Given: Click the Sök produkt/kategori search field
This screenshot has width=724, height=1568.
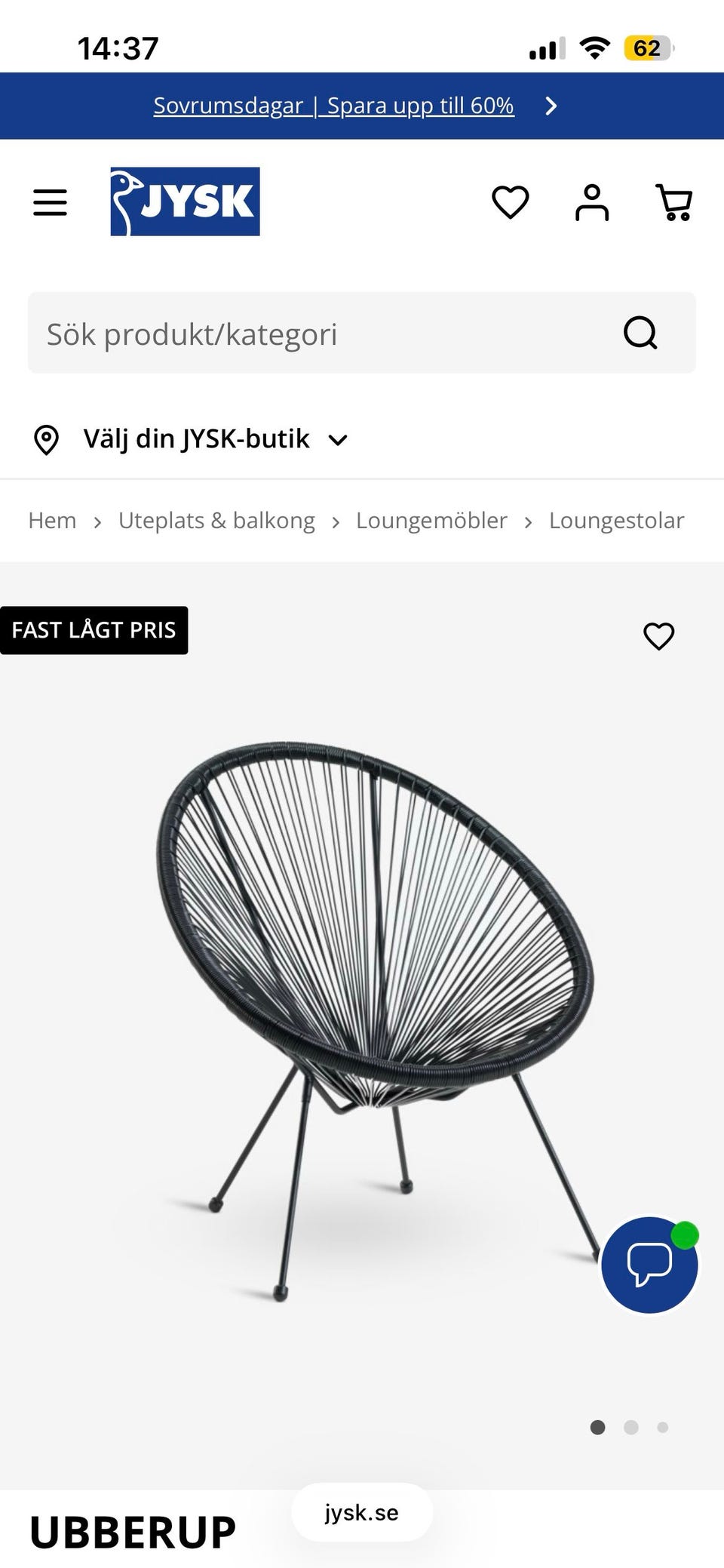Looking at the screenshot, I should pyautogui.click(x=302, y=333).
